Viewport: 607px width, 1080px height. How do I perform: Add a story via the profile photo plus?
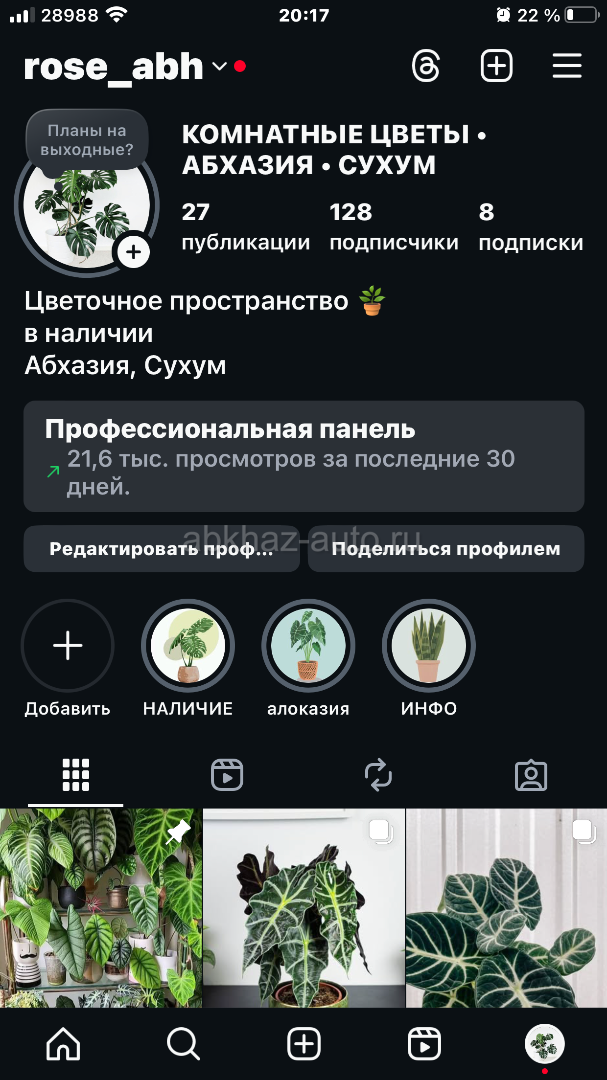(133, 252)
